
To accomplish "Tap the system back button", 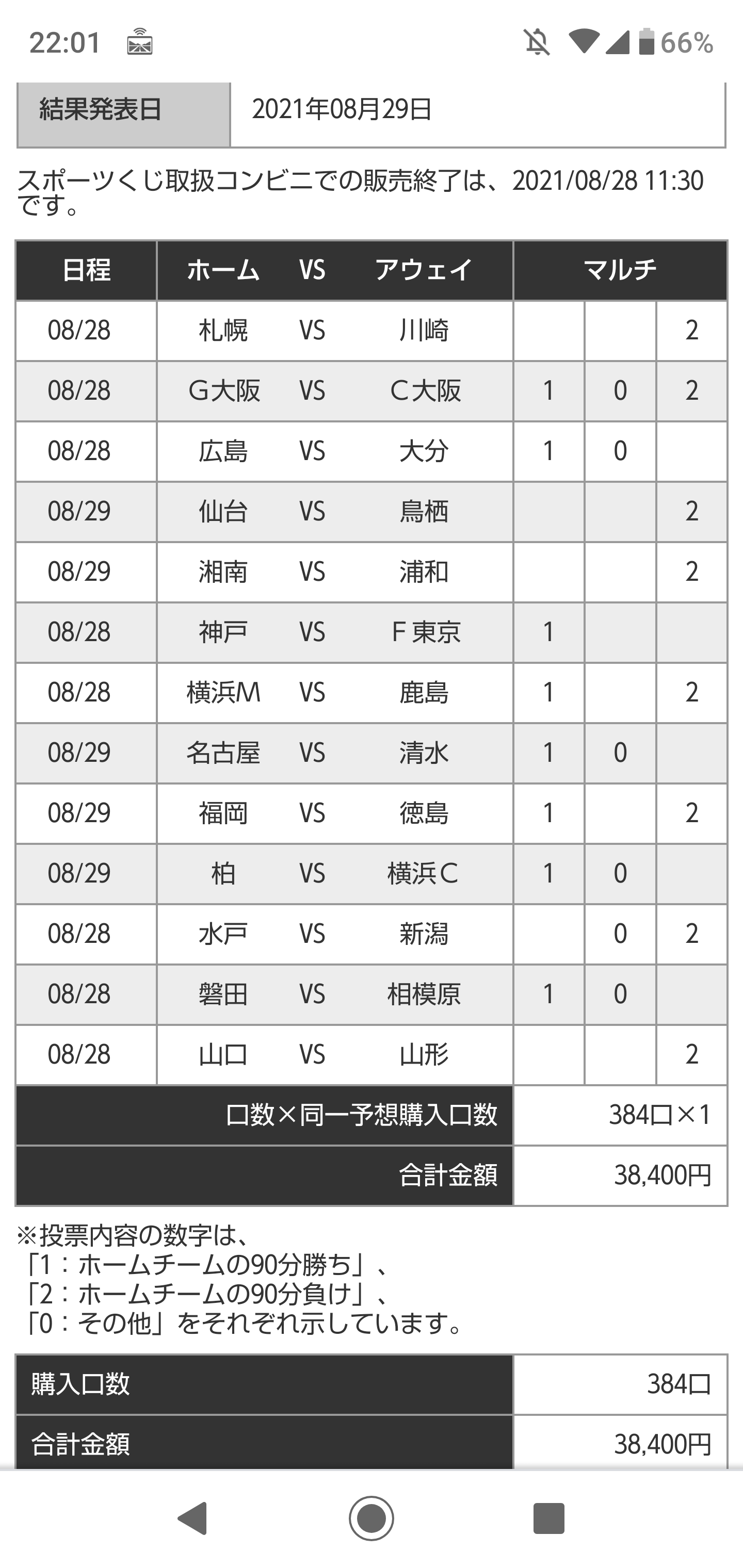I will [192, 1518].
